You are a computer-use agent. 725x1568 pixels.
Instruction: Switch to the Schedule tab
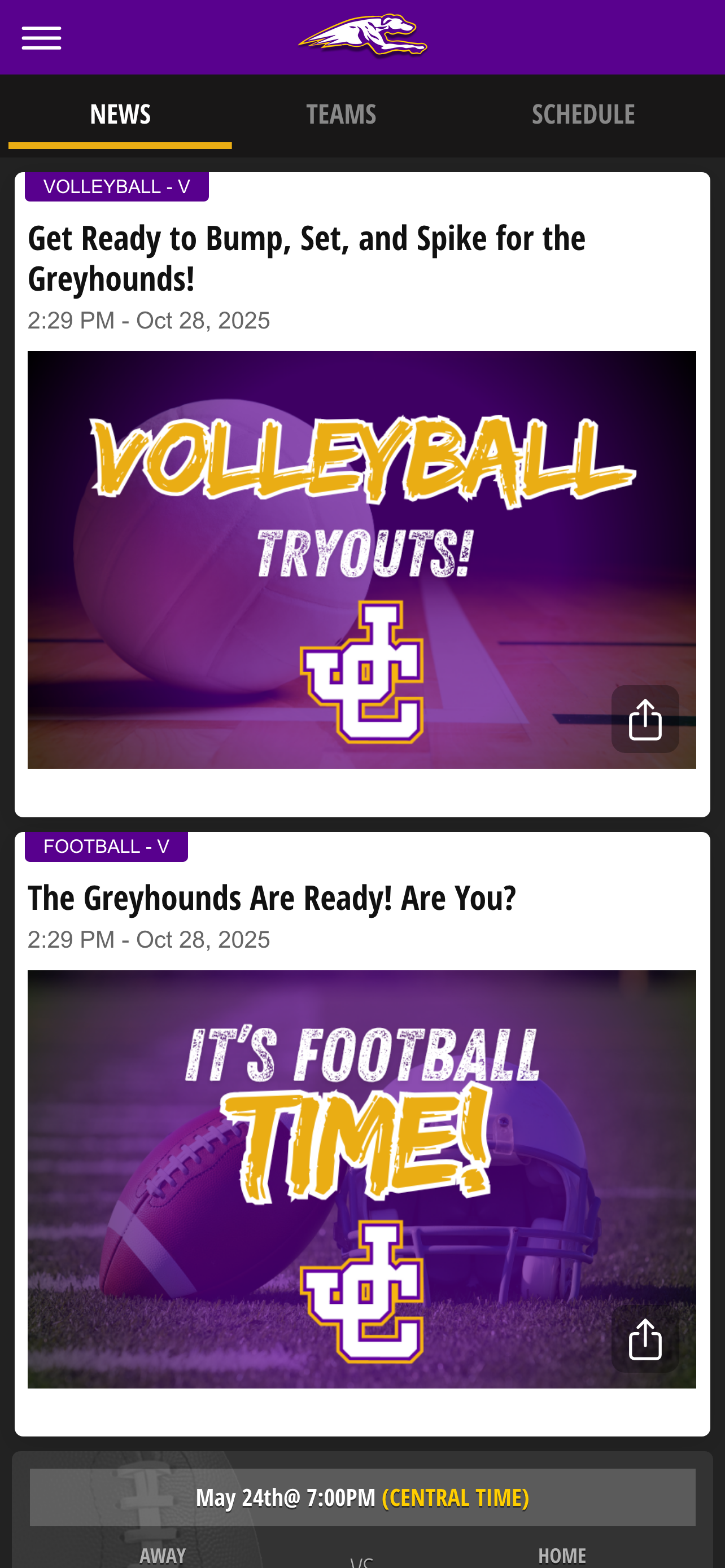583,115
